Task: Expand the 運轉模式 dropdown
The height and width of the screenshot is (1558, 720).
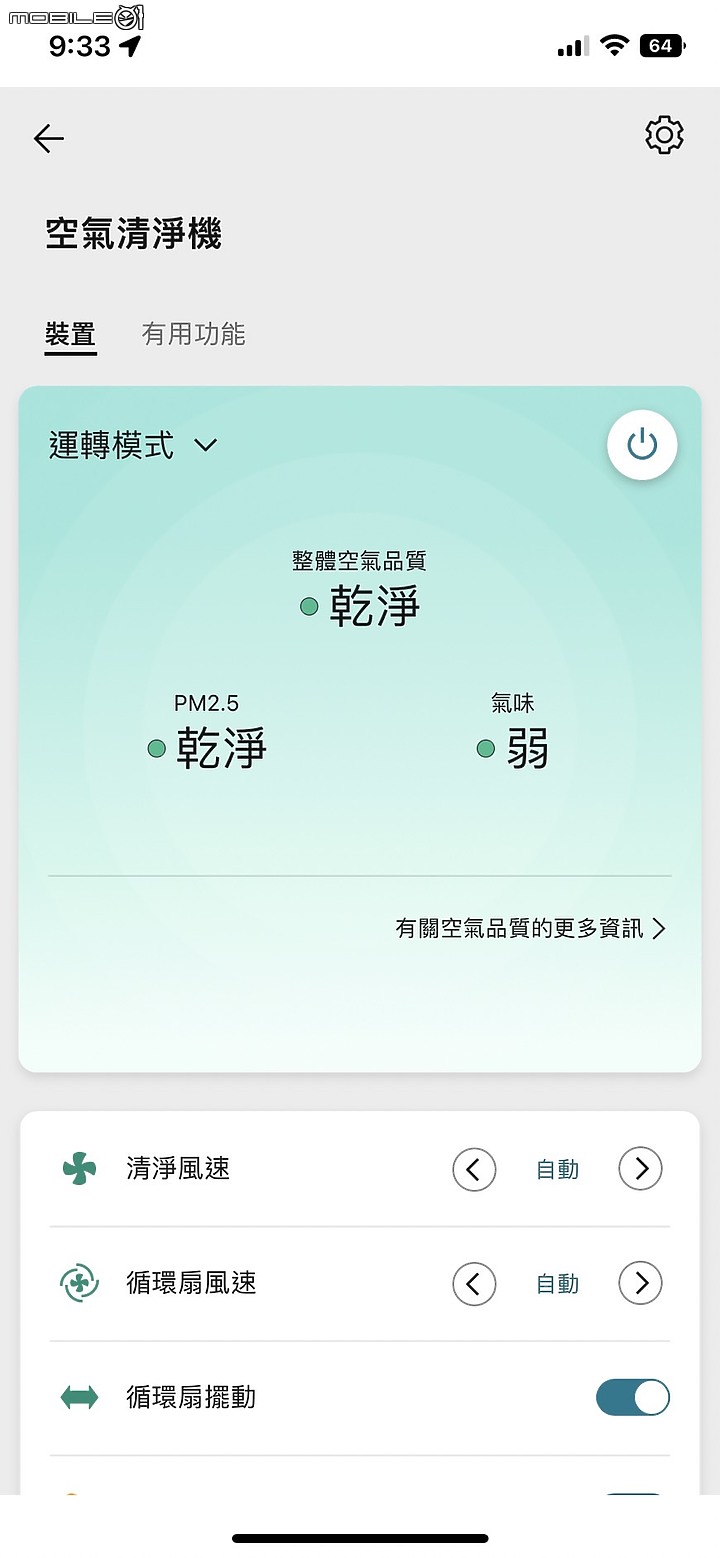Action: [205, 446]
